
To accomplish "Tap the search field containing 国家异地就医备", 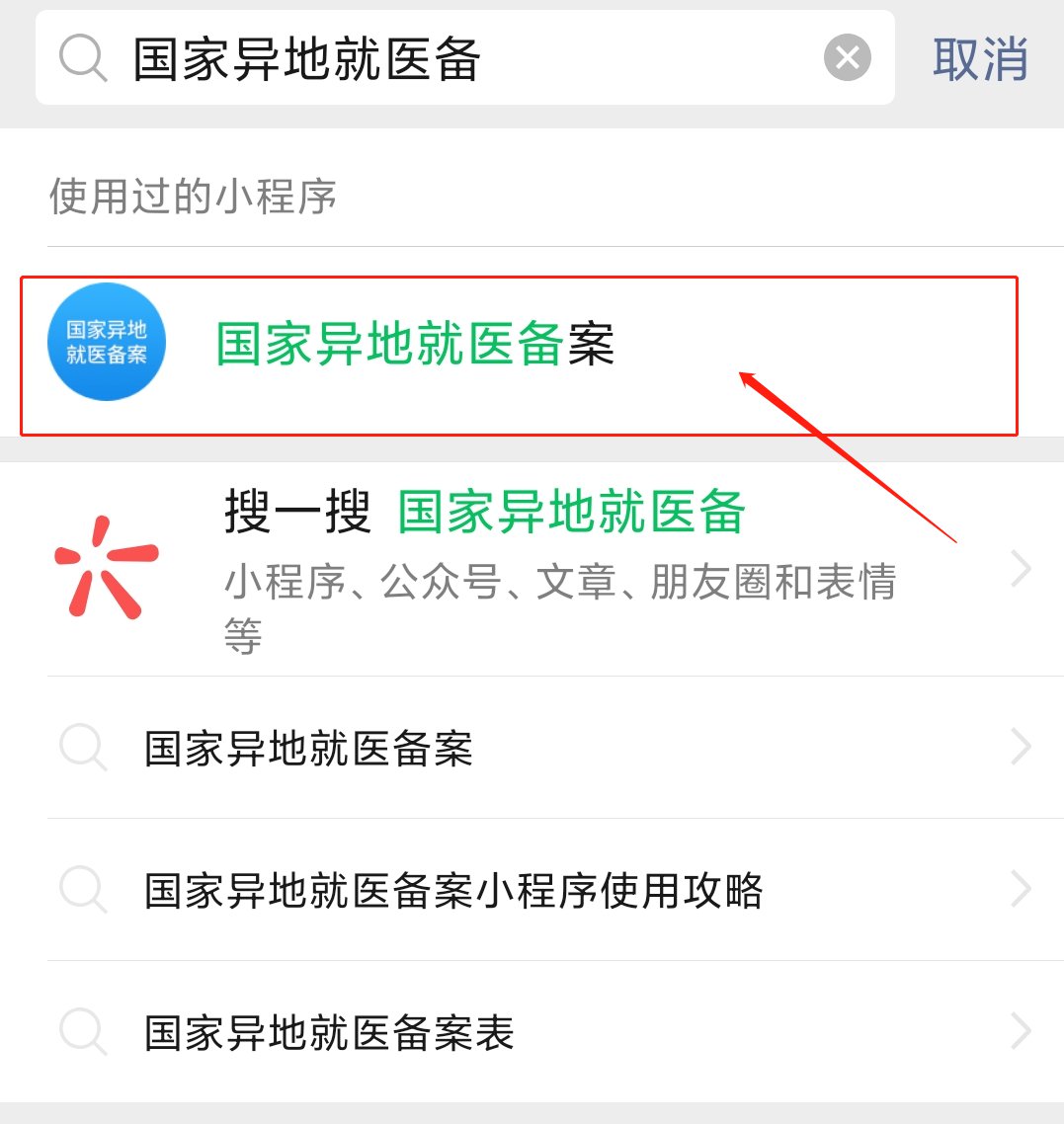I will [x=445, y=57].
